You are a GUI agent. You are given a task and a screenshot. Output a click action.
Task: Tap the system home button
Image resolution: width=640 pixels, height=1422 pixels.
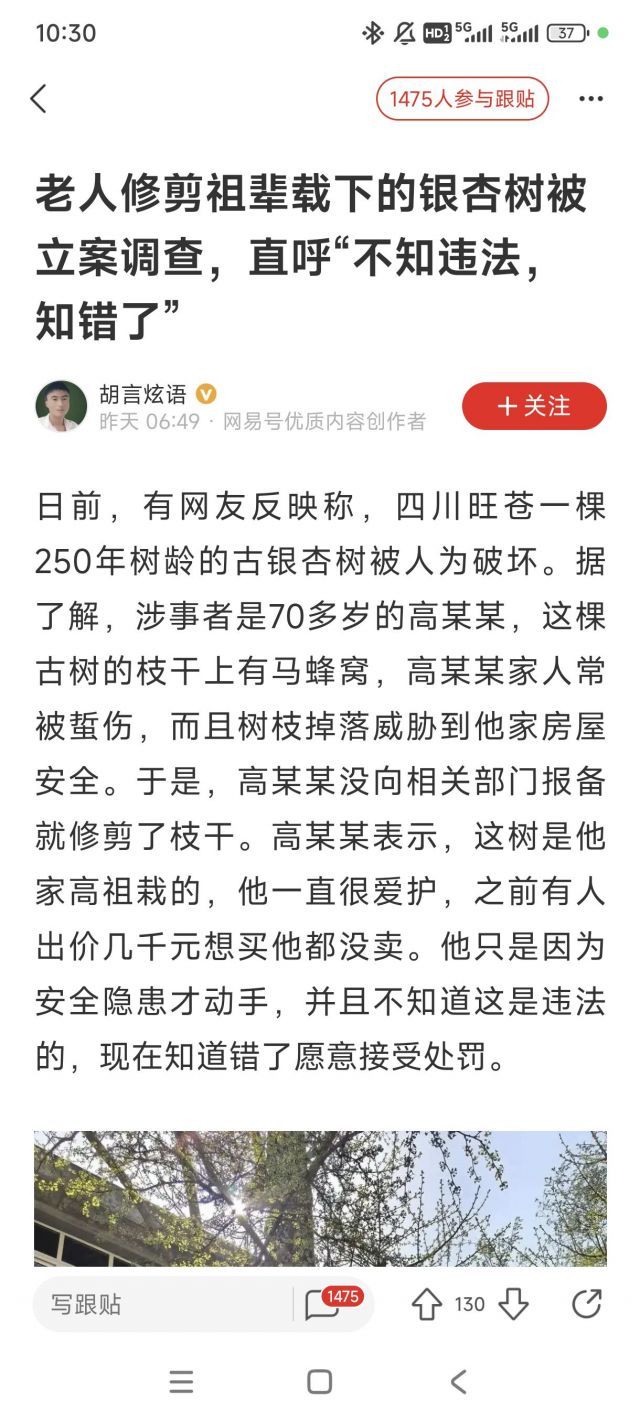coord(320,1382)
